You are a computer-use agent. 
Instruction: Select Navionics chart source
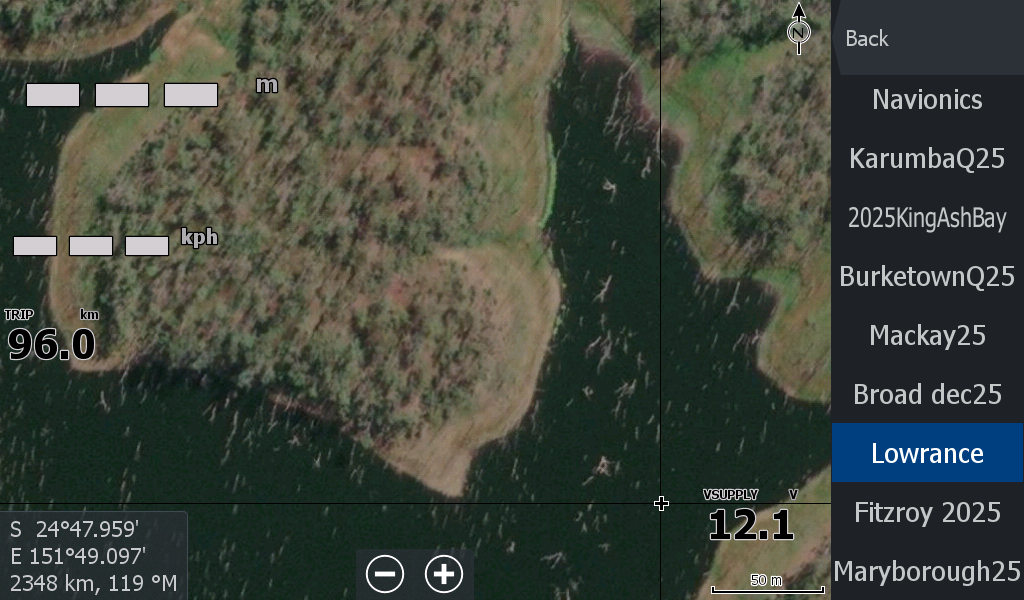927,100
